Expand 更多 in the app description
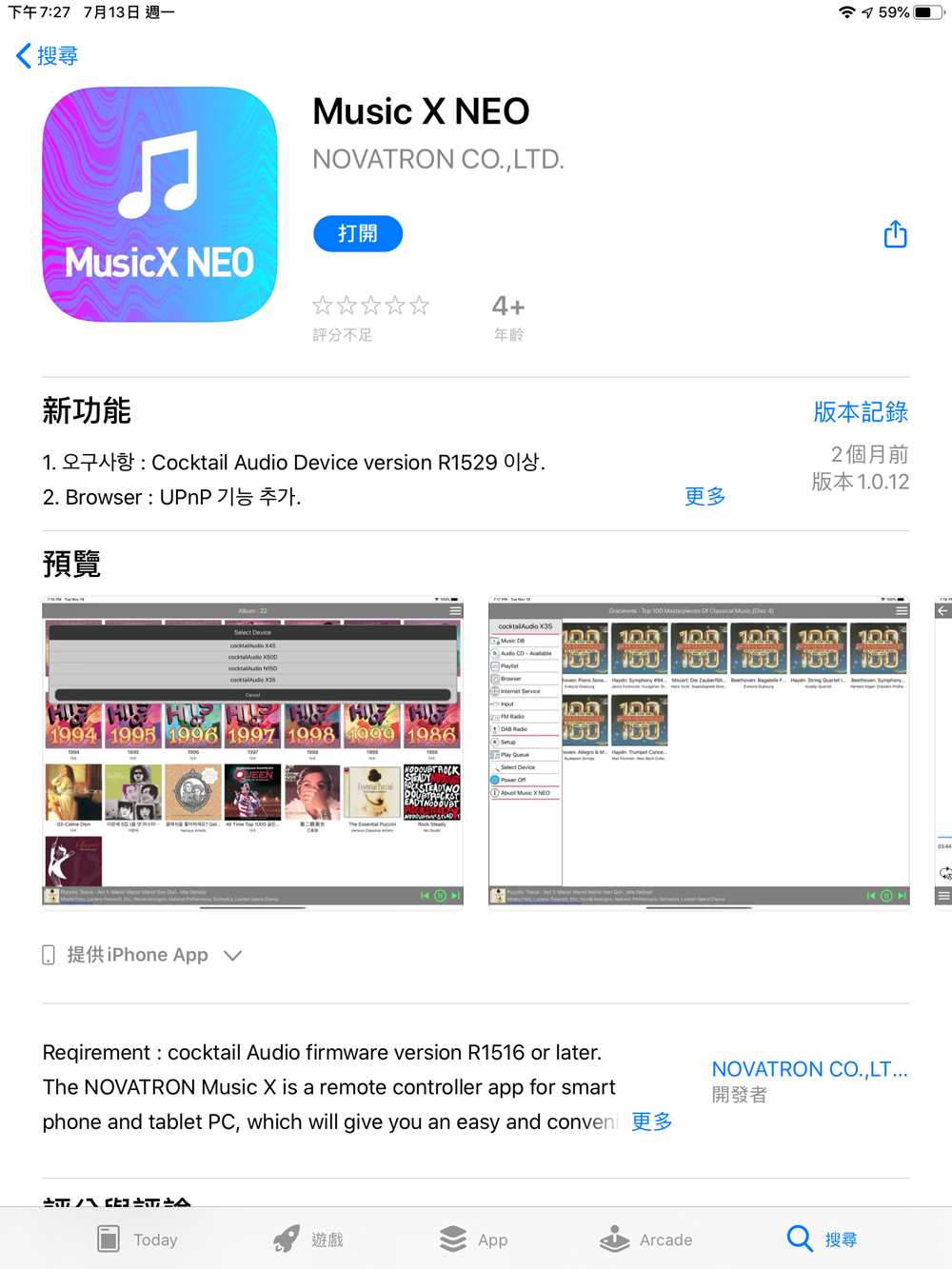 click(651, 1121)
